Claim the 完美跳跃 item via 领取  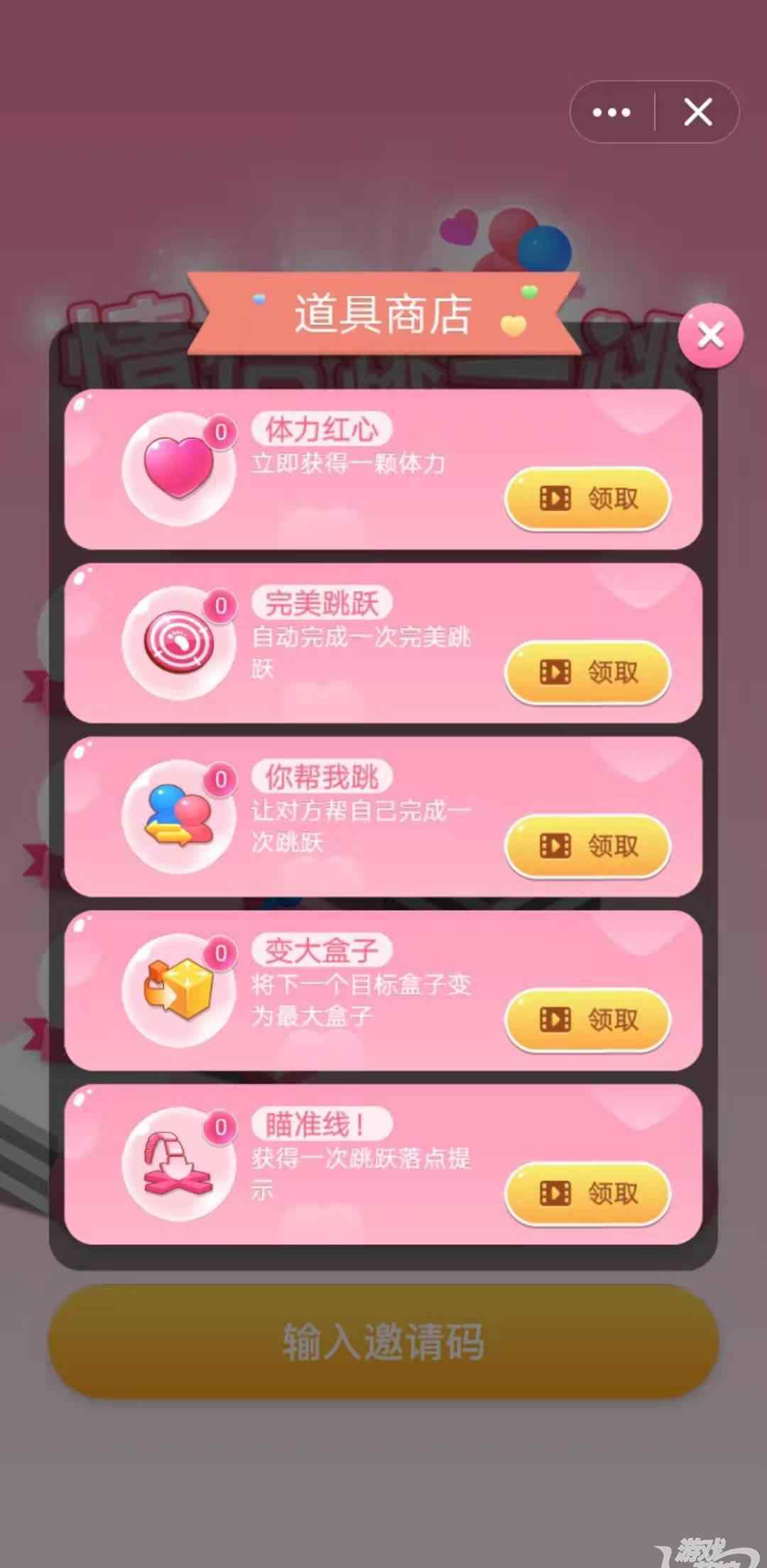pyautogui.click(x=587, y=672)
